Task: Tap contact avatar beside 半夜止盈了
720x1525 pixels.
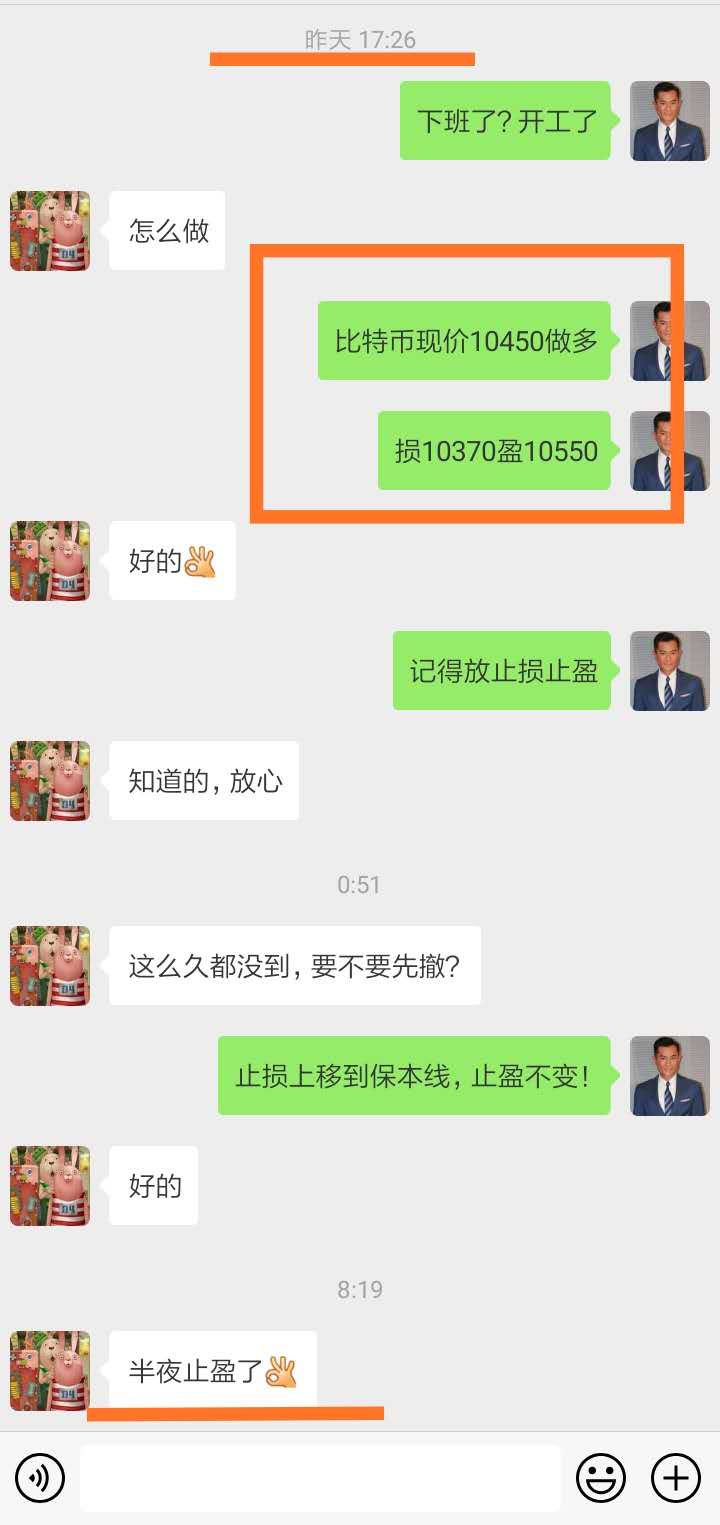Action: click(x=50, y=1370)
